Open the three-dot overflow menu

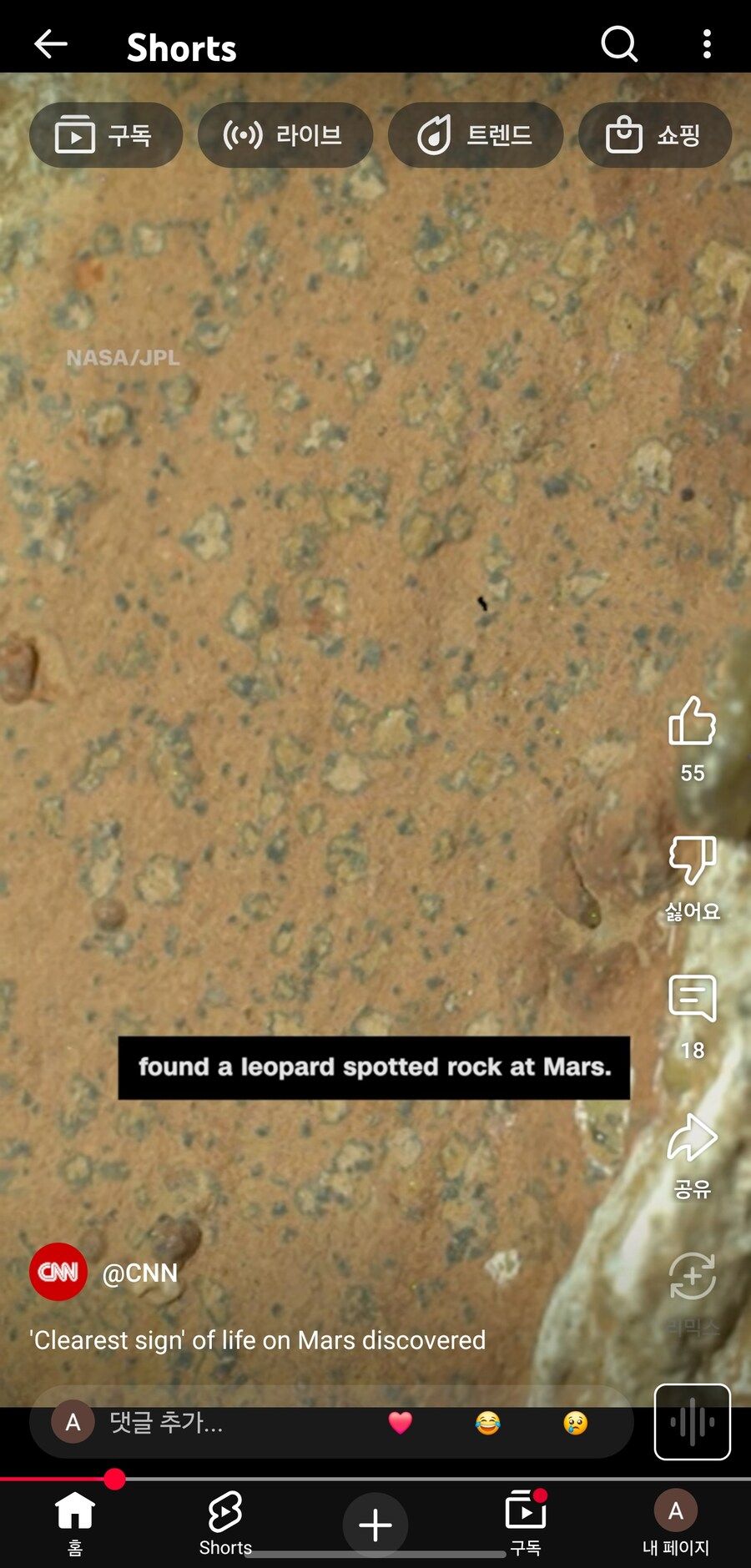pyautogui.click(x=707, y=44)
